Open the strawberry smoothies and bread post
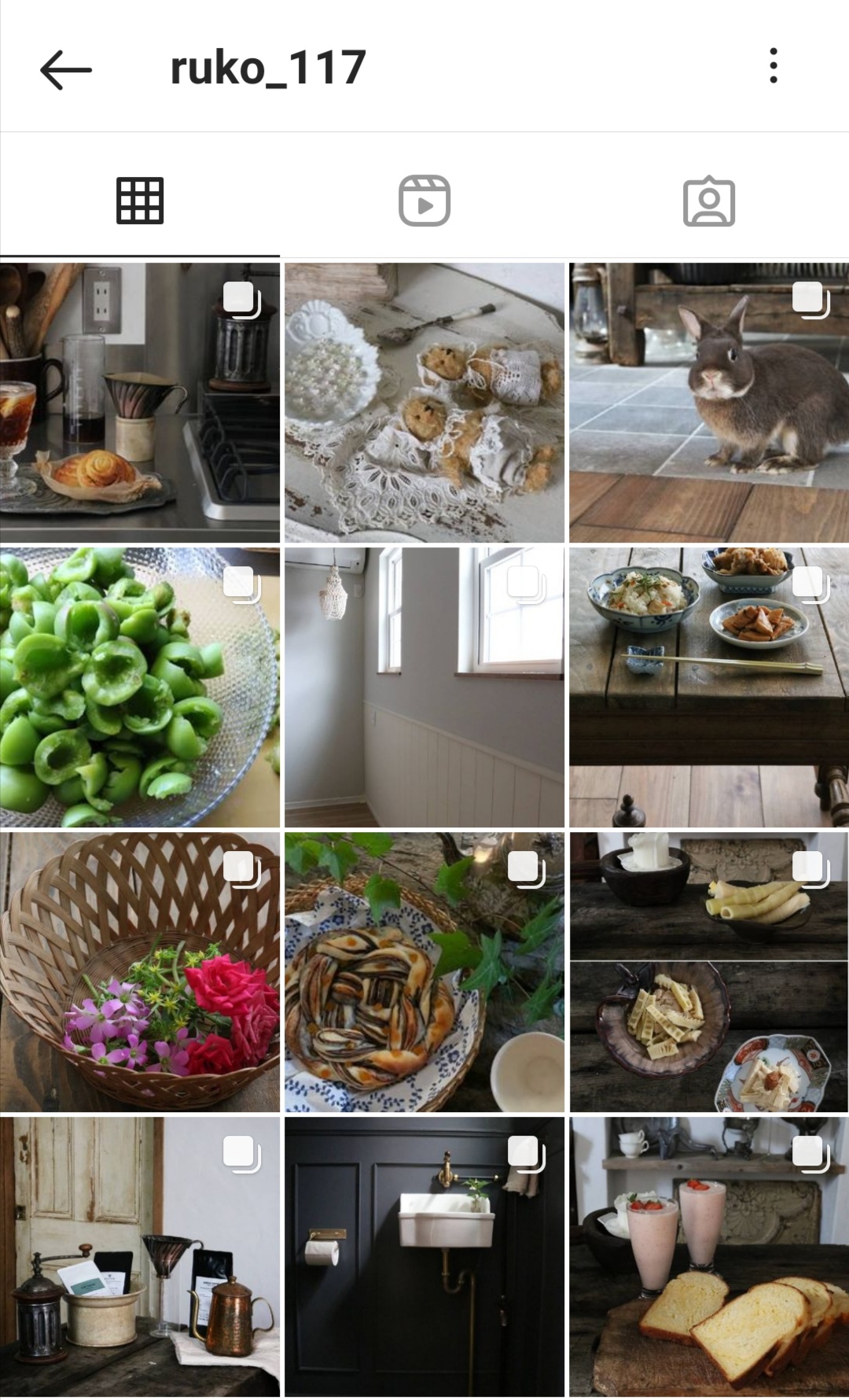The height and width of the screenshot is (1400, 849). (709, 1257)
